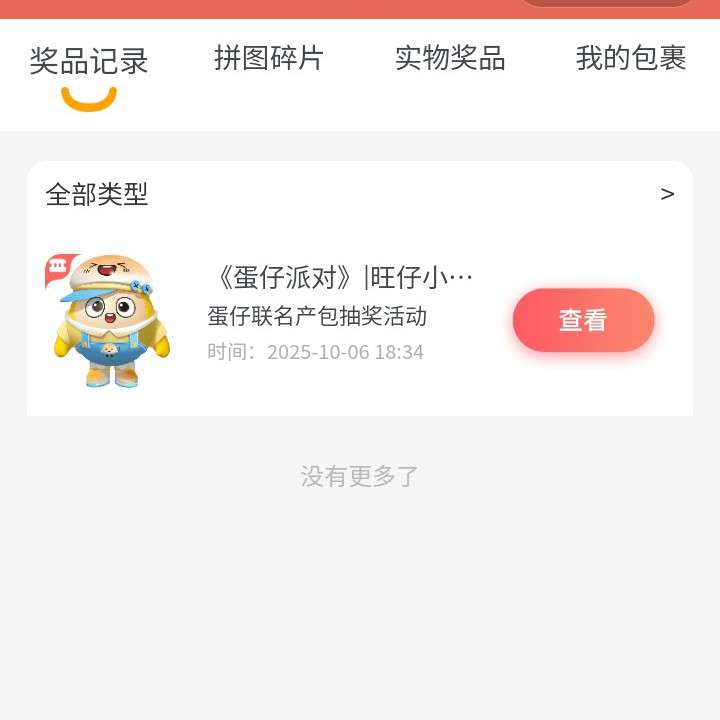Switch to the 拼图碎片 tab
The height and width of the screenshot is (720, 720).
269,59
